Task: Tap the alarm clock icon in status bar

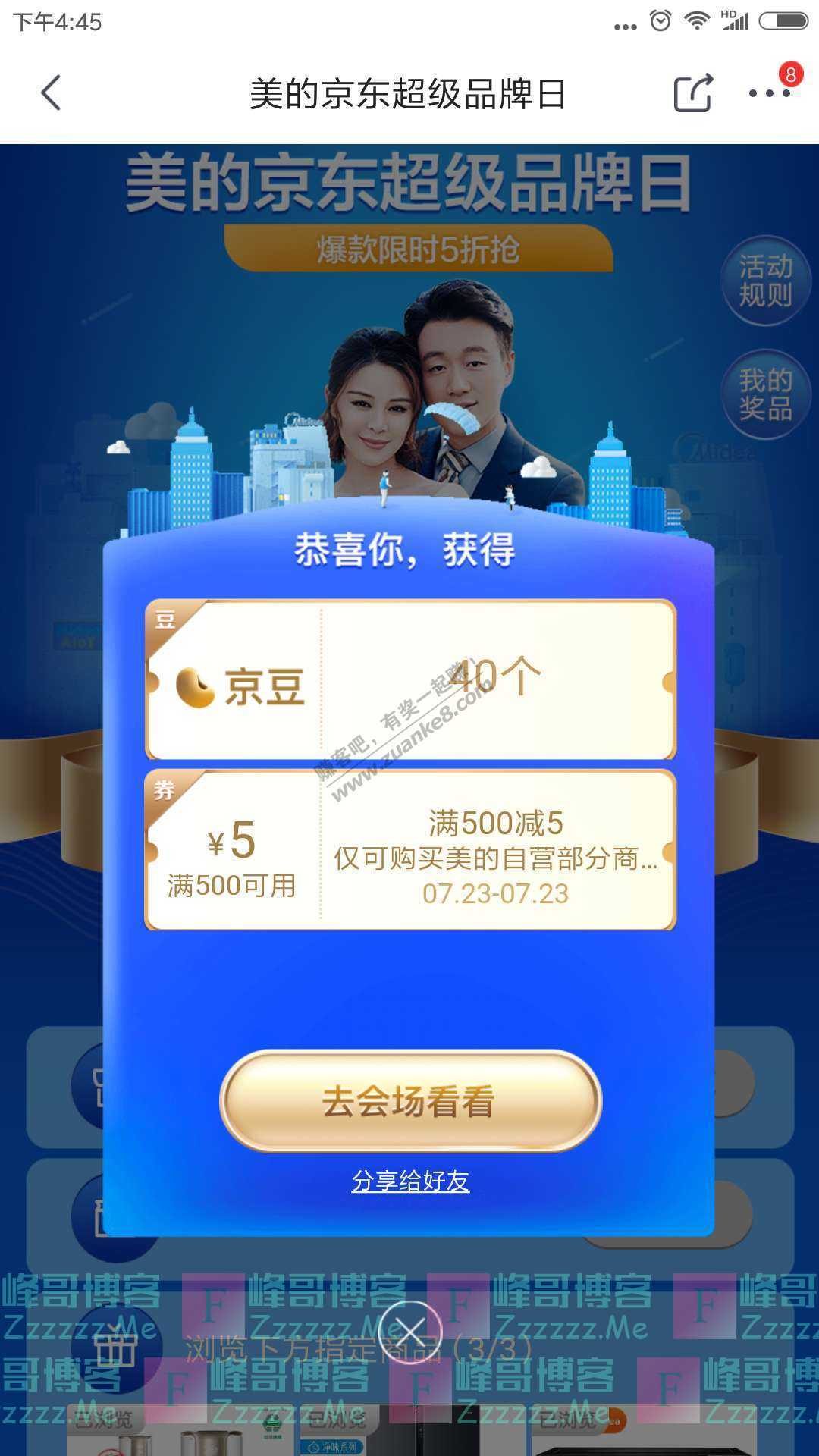Action: coord(658,20)
